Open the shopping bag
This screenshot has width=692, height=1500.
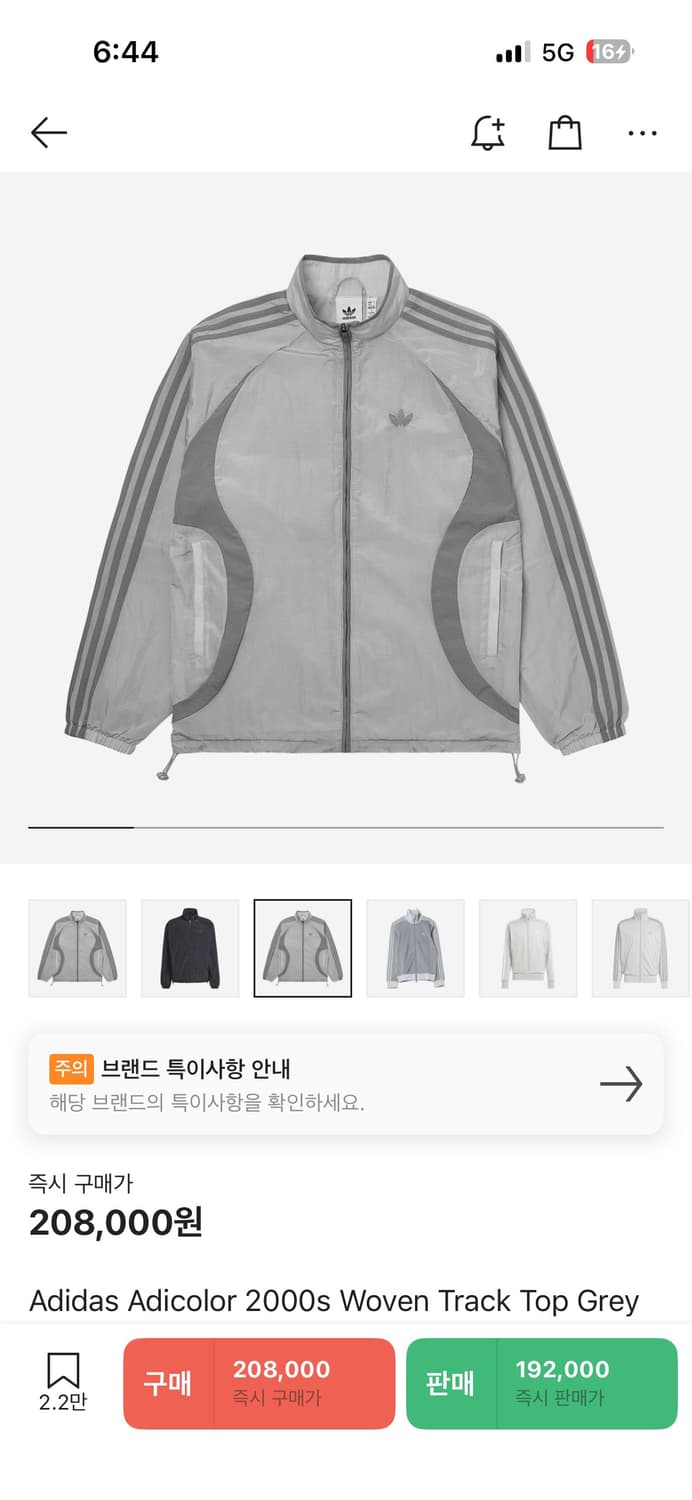pos(565,132)
